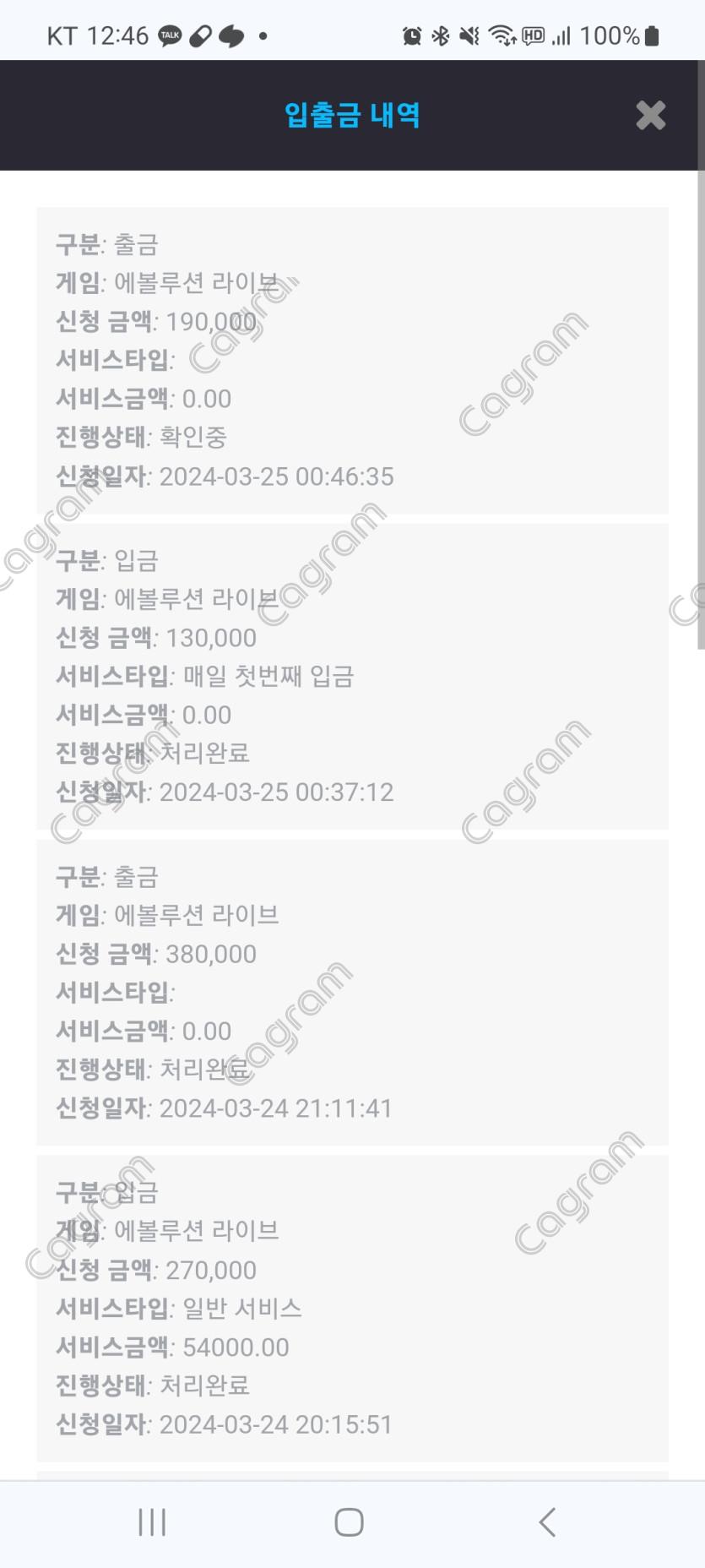Close the 입출금 내역 dialog
Viewport: 705px width, 1568px height.
(650, 115)
